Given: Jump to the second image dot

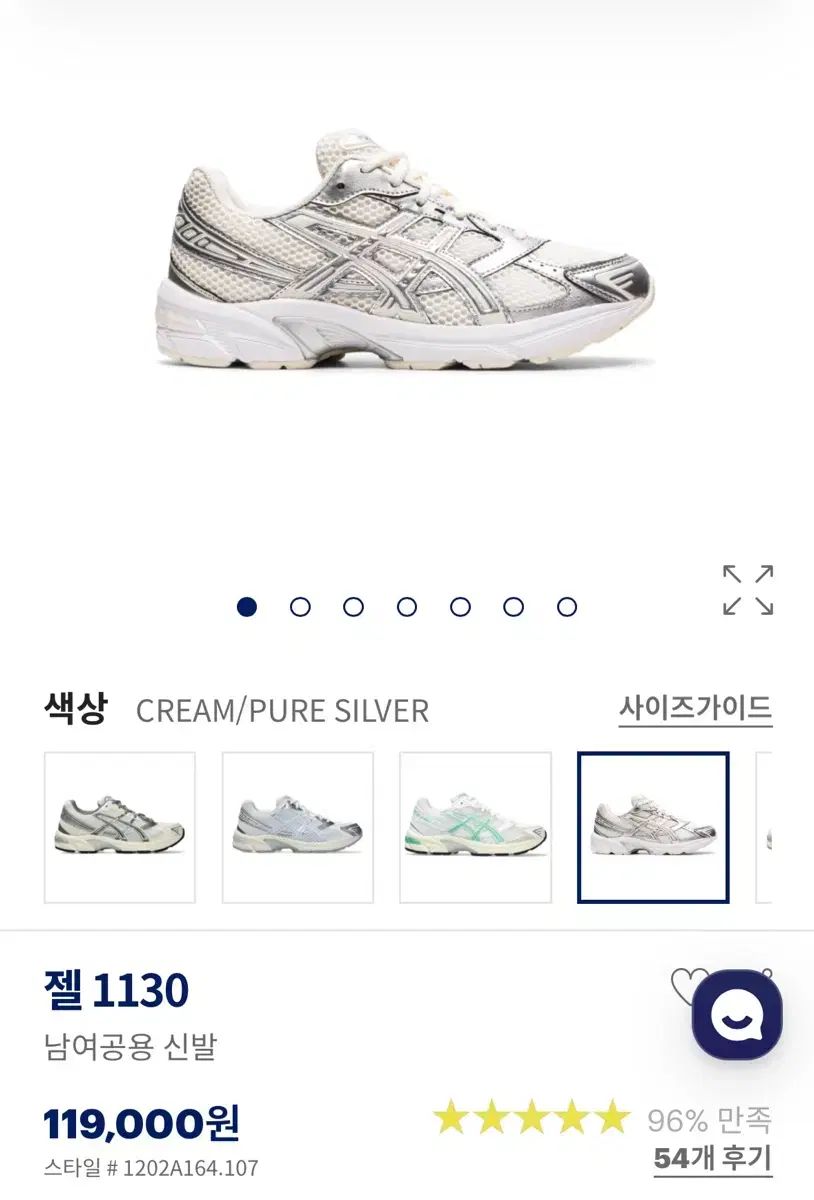Looking at the screenshot, I should [300, 607].
